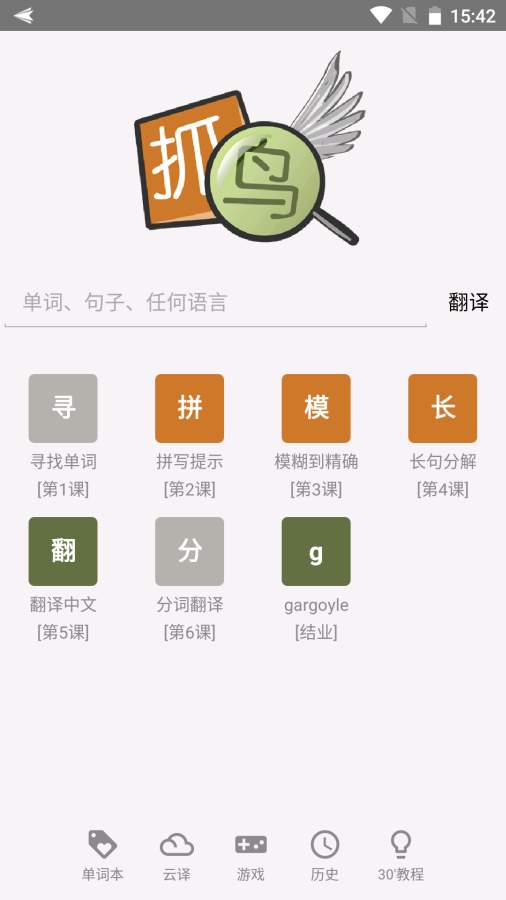506x900 pixels.
Task: Open the 30'教程 tutorial
Action: [400, 856]
